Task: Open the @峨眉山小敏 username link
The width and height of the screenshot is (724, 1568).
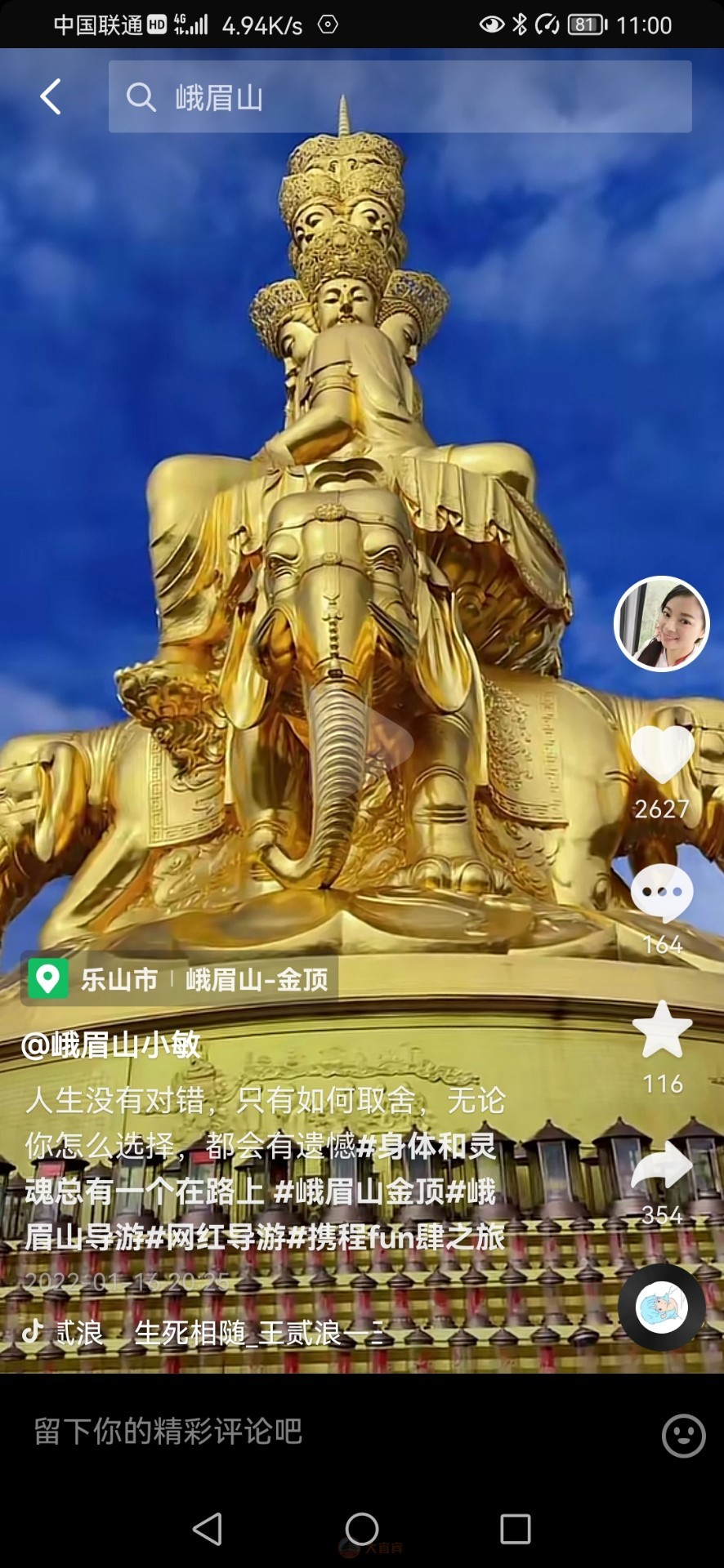Action: (x=111, y=1045)
